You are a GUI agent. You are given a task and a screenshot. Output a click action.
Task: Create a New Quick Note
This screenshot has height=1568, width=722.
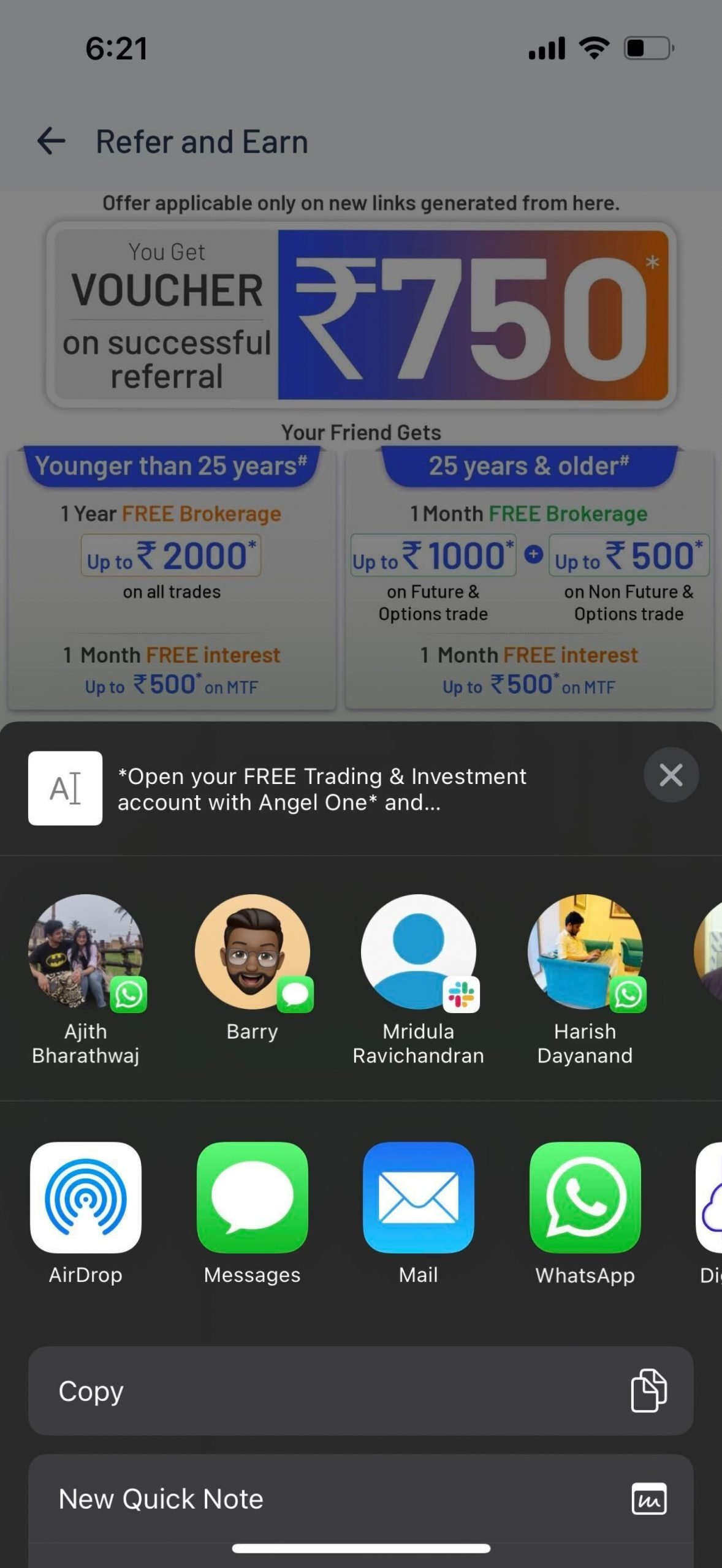[x=360, y=1498]
